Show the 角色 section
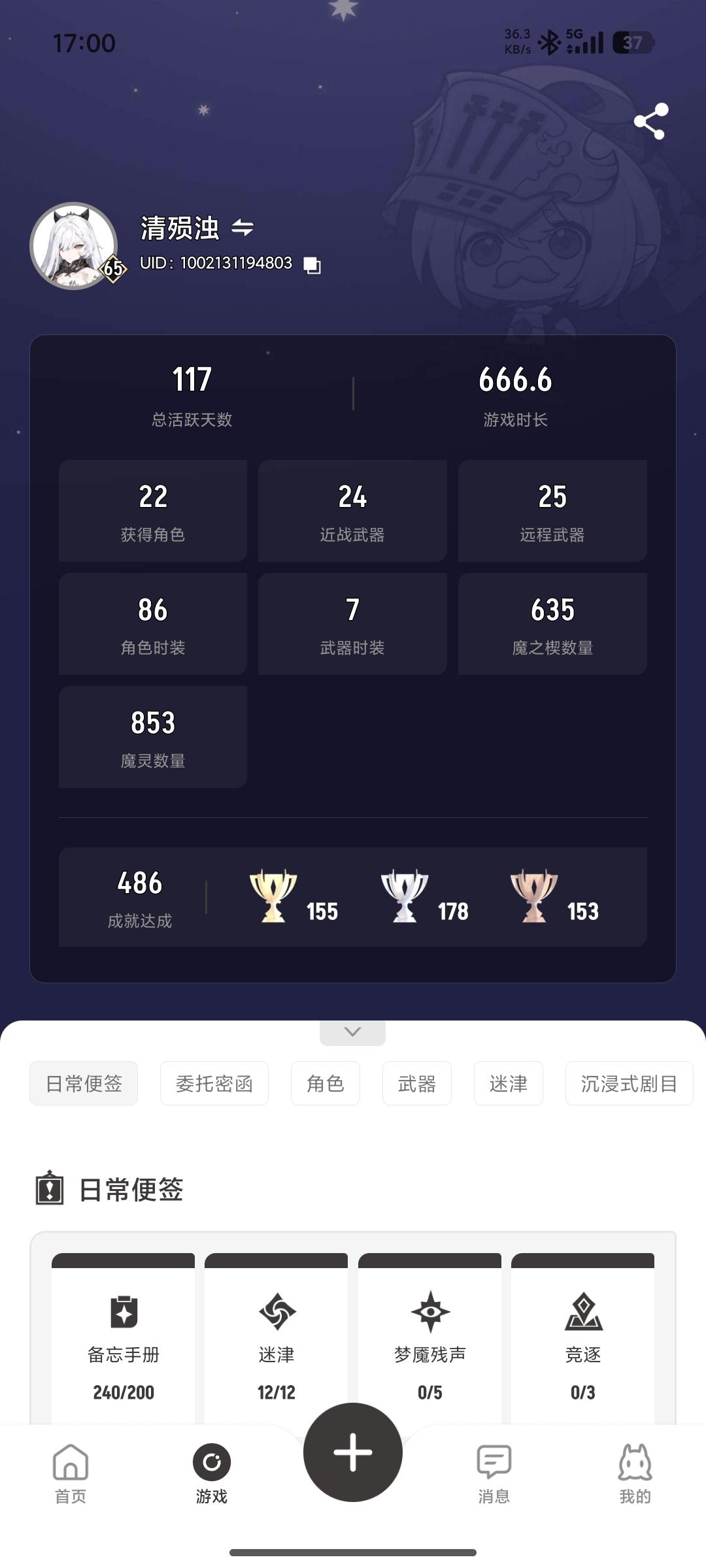This screenshot has height=1568, width=706. click(x=325, y=1084)
